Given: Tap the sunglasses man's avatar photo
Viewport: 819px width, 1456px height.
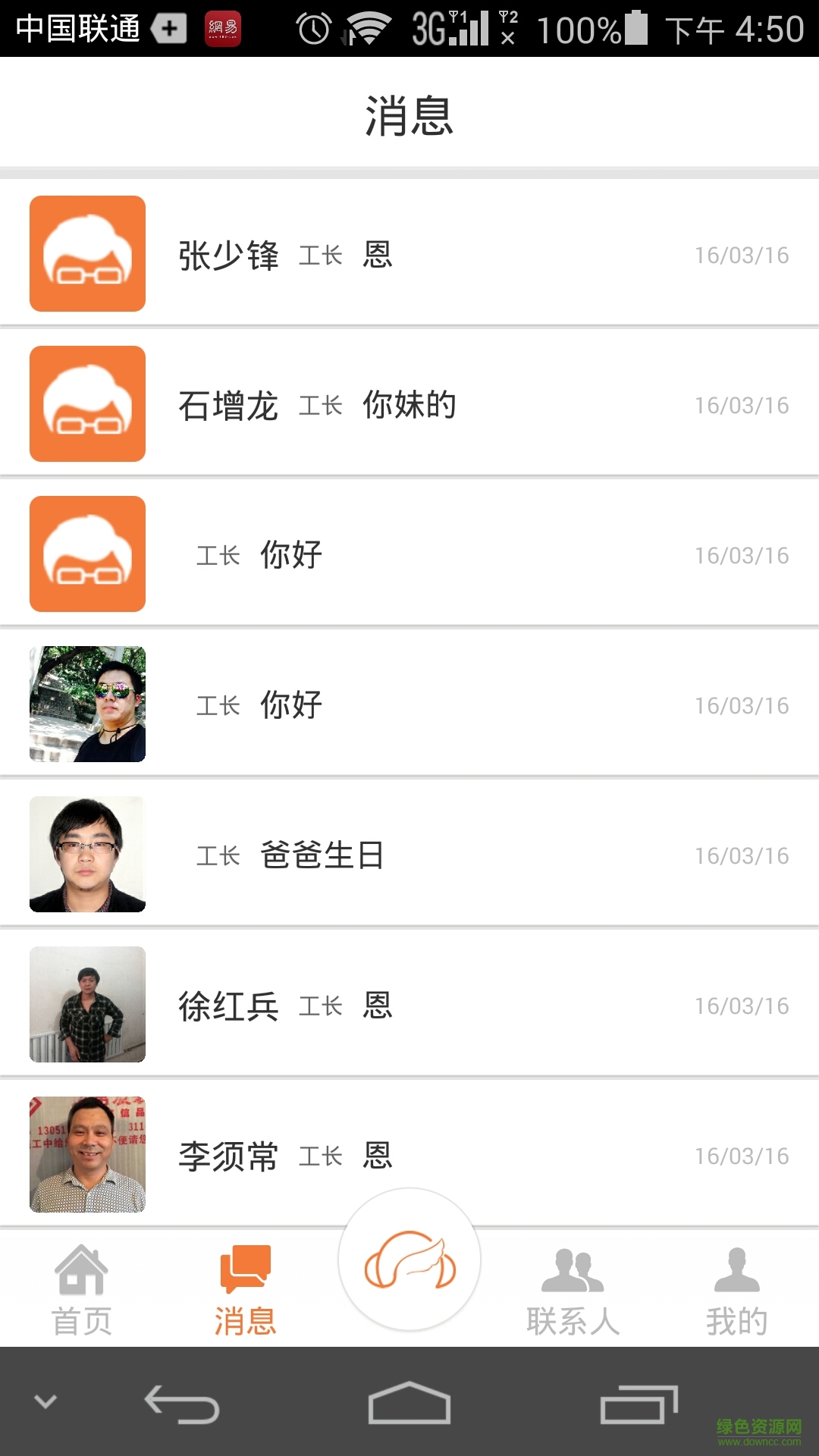Looking at the screenshot, I should point(86,704).
